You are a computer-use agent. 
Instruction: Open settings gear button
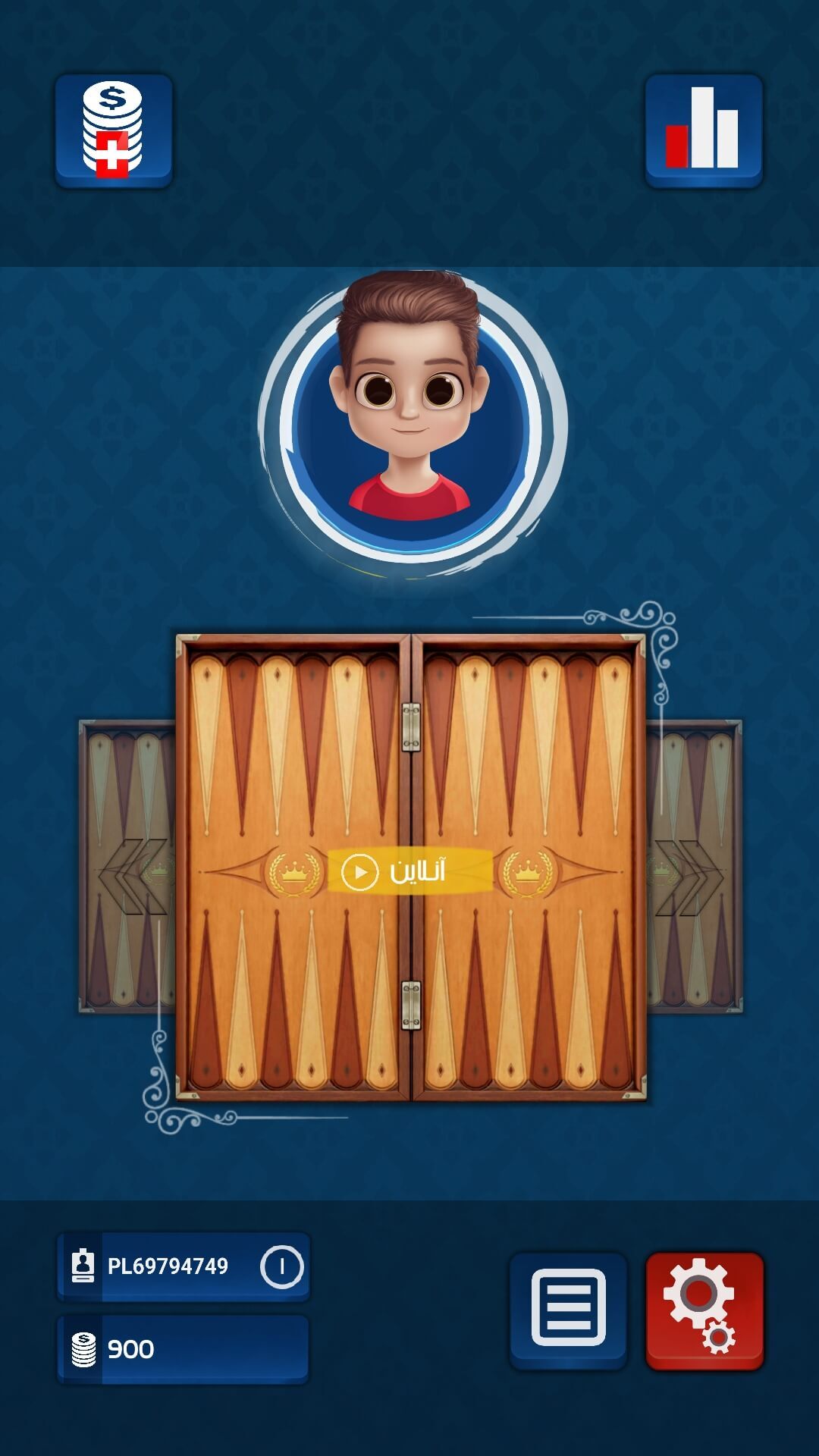(x=704, y=1310)
